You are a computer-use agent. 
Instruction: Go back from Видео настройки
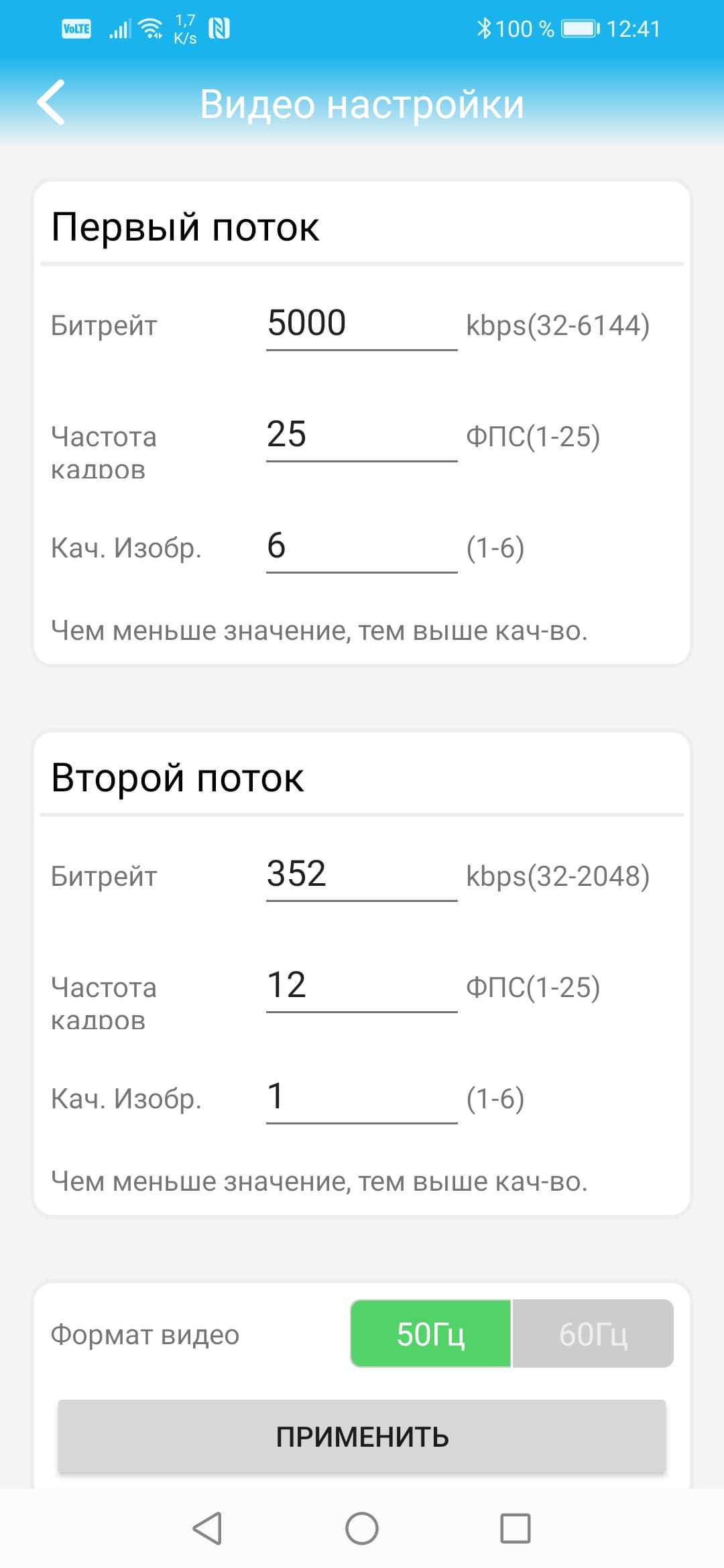pyautogui.click(x=51, y=103)
